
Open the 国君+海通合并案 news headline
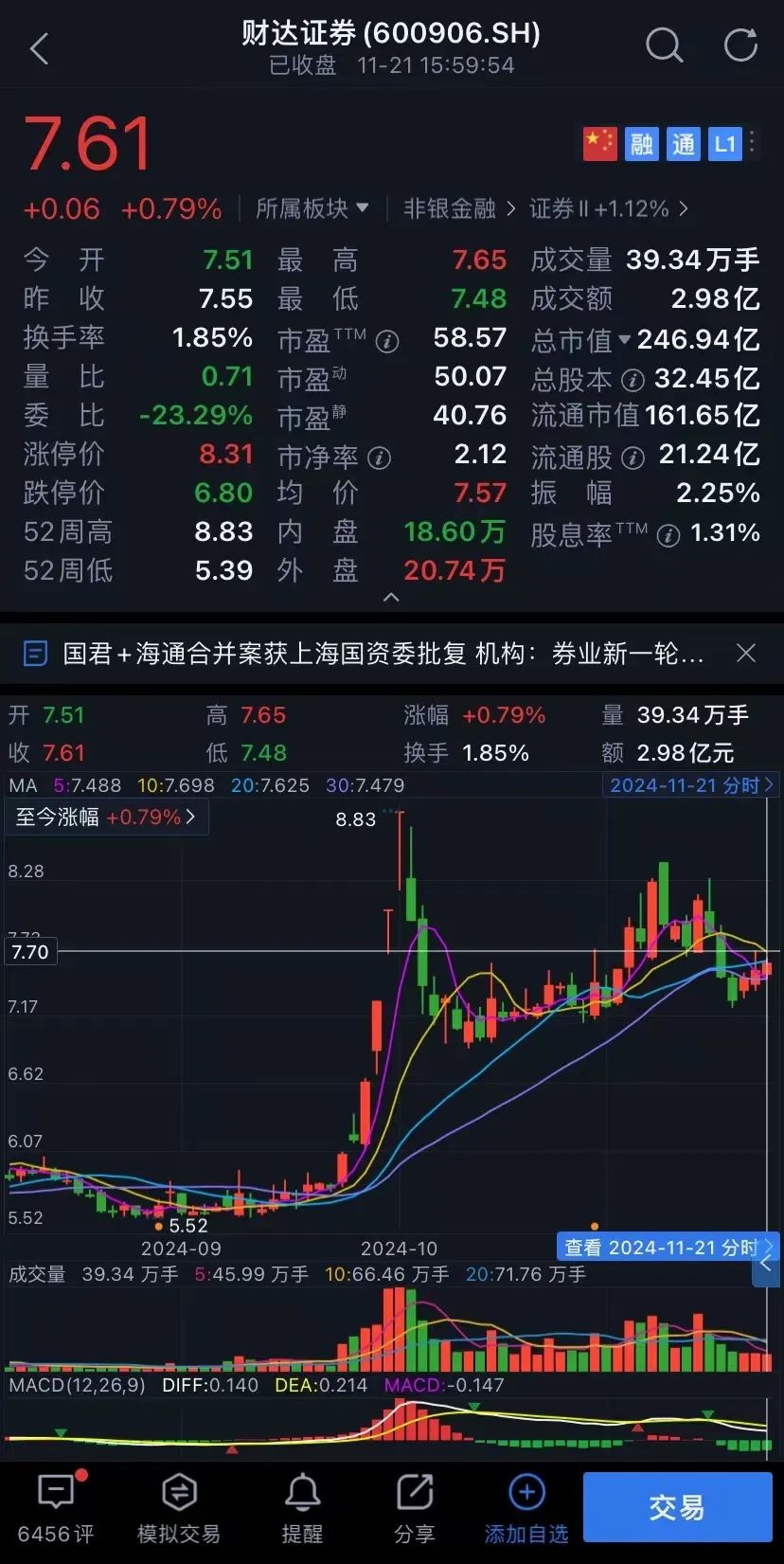[x=383, y=653]
